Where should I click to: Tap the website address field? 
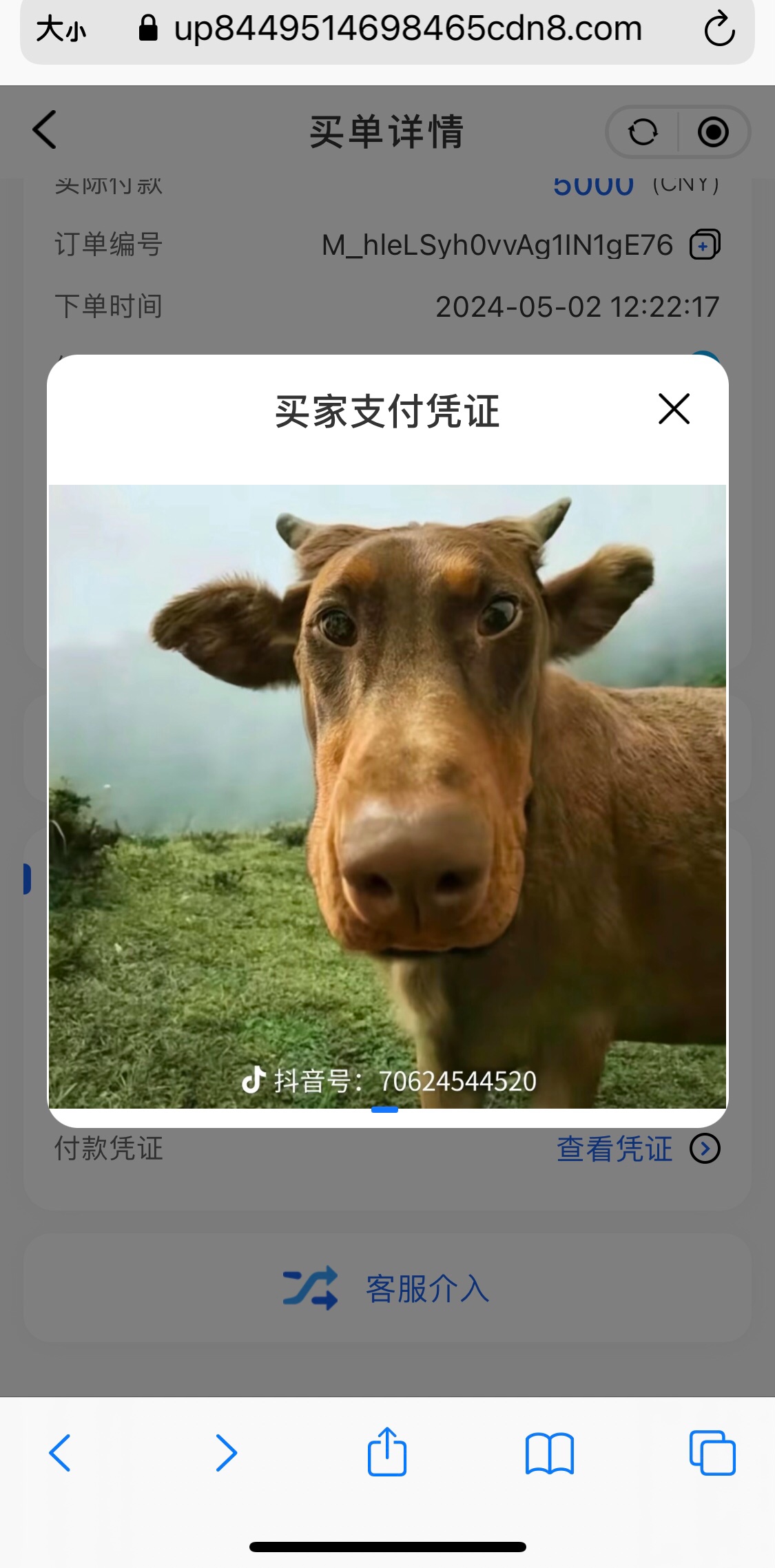pos(406,29)
